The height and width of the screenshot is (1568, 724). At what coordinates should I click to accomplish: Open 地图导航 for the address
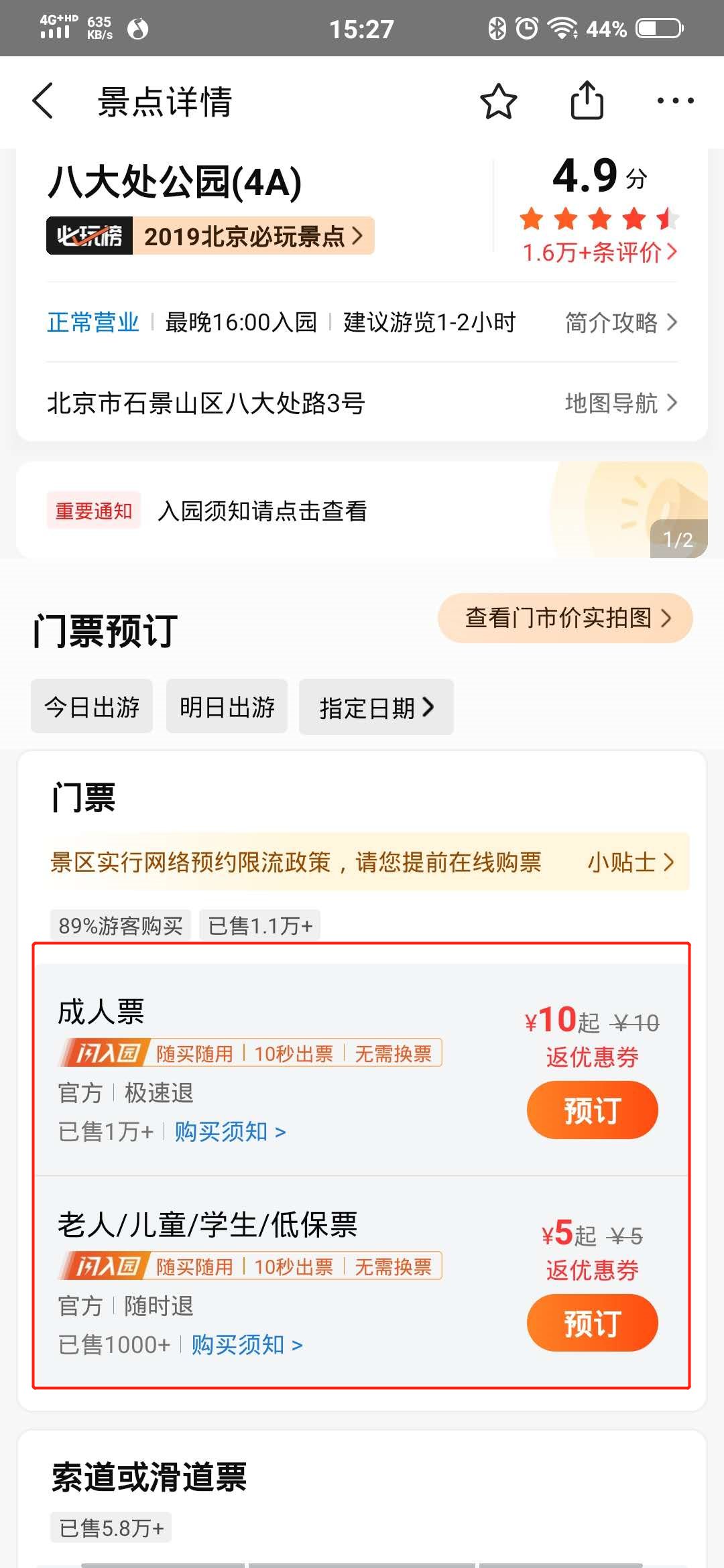pyautogui.click(x=620, y=403)
